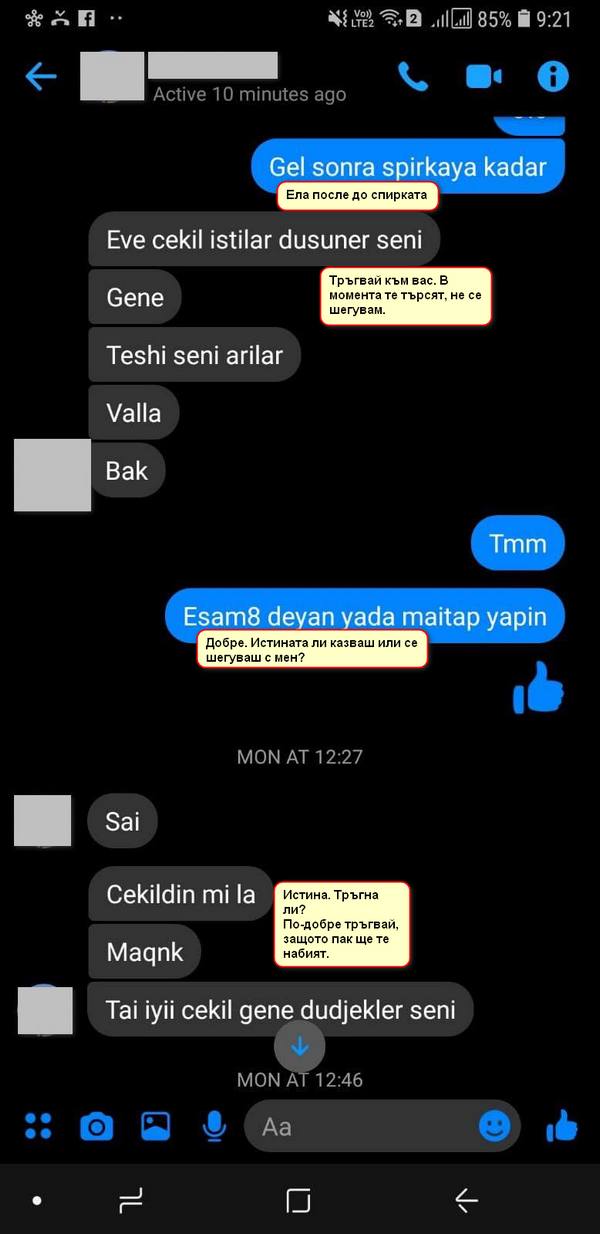Send a thumbs-up like
The image size is (600, 1234).
point(562,1126)
